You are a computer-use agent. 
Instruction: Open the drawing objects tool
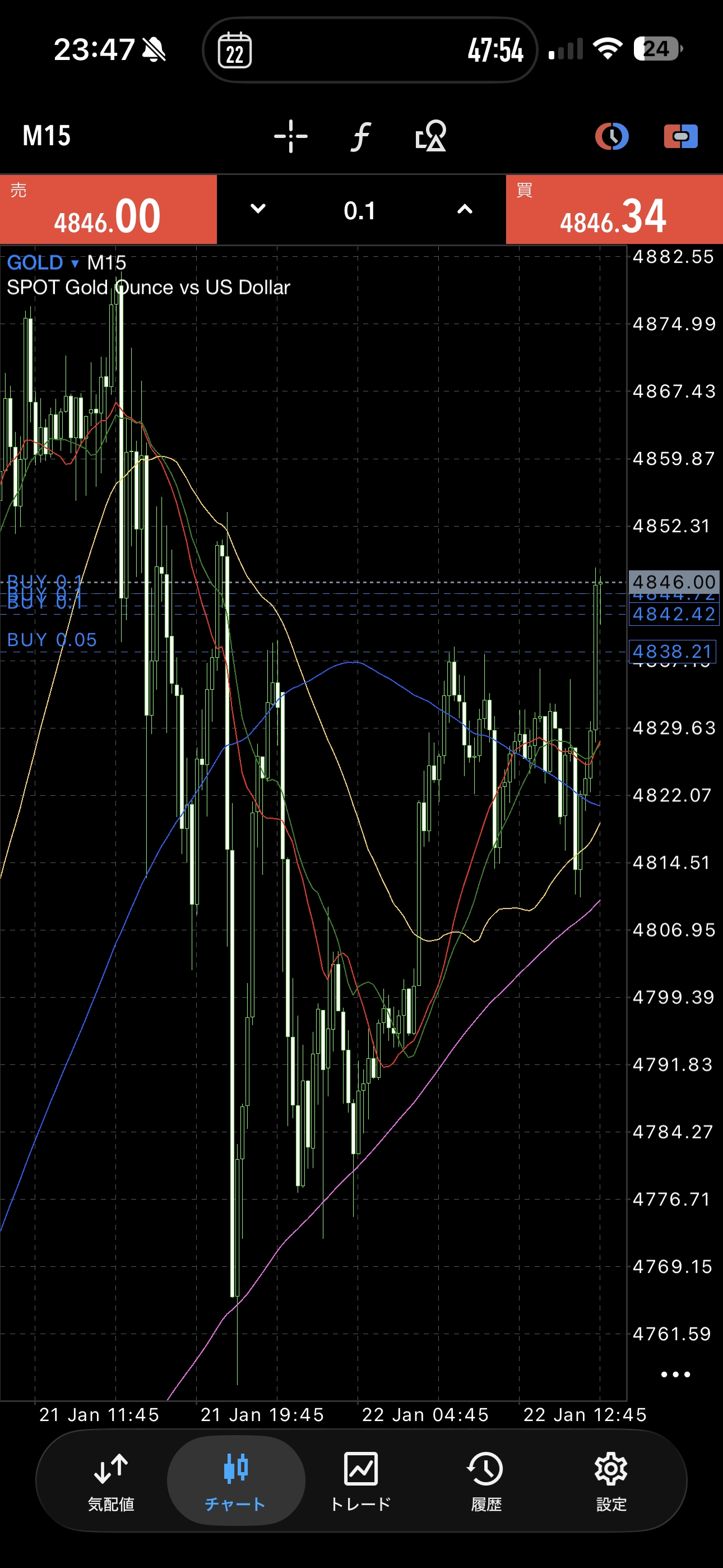(430, 136)
